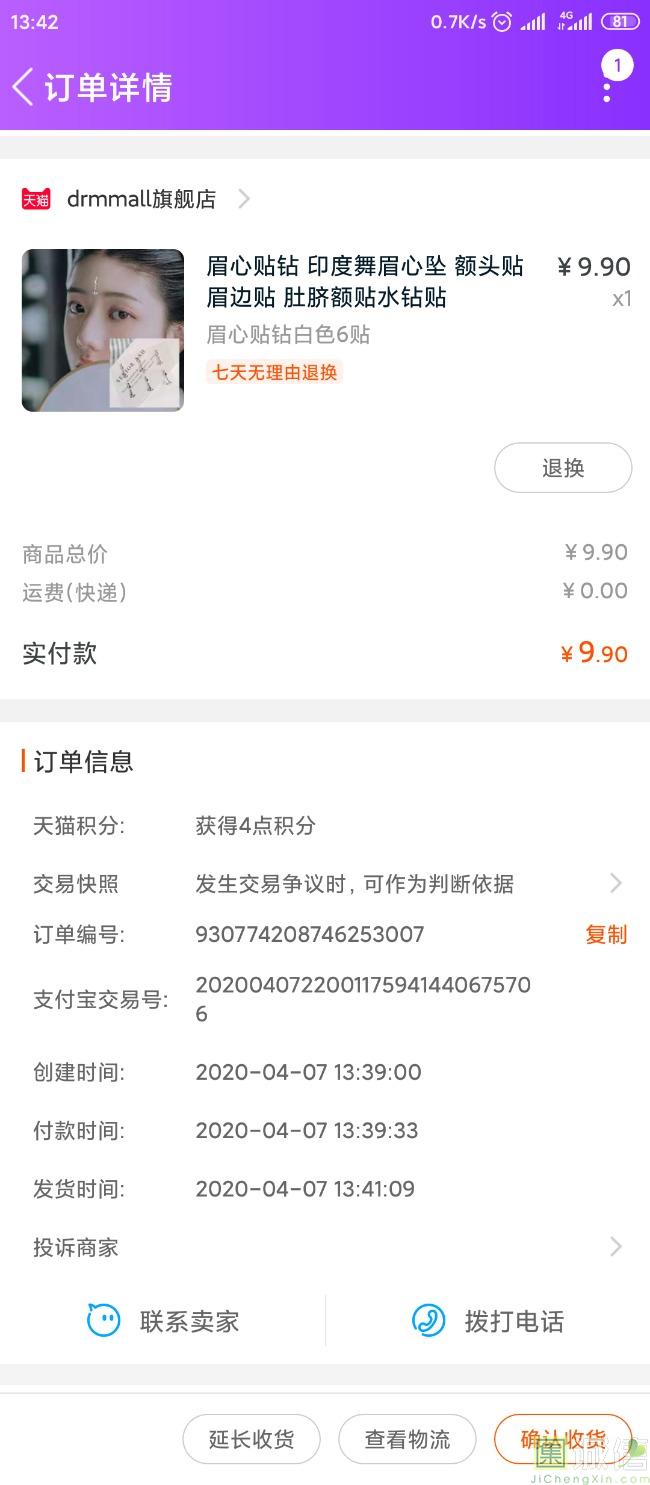650x1485 pixels.
Task: Go back from the 订单详情 page
Action: pyautogui.click(x=22, y=87)
